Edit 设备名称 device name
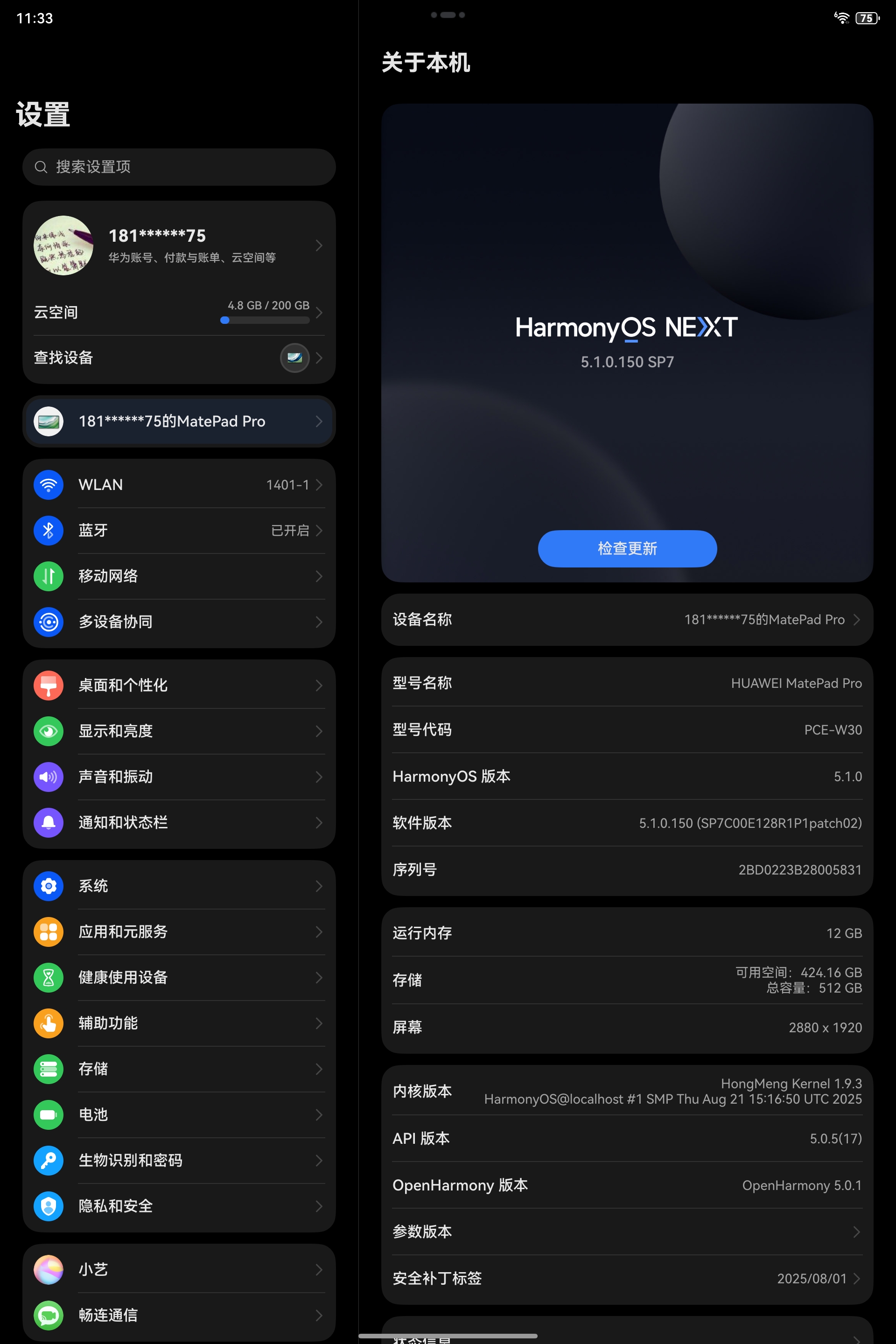This screenshot has width=896, height=1344. tap(627, 619)
